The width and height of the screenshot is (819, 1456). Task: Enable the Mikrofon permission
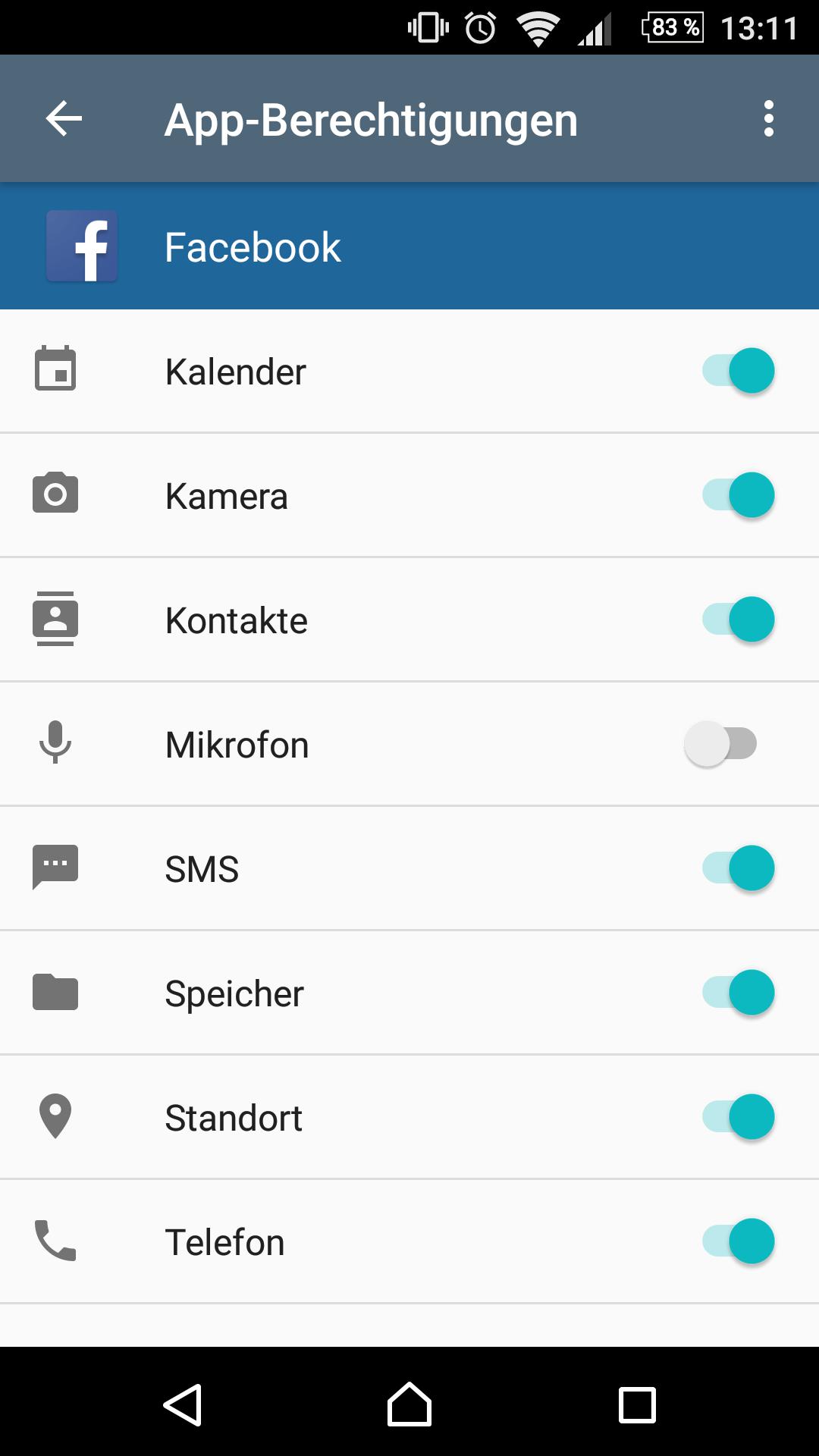[720, 744]
